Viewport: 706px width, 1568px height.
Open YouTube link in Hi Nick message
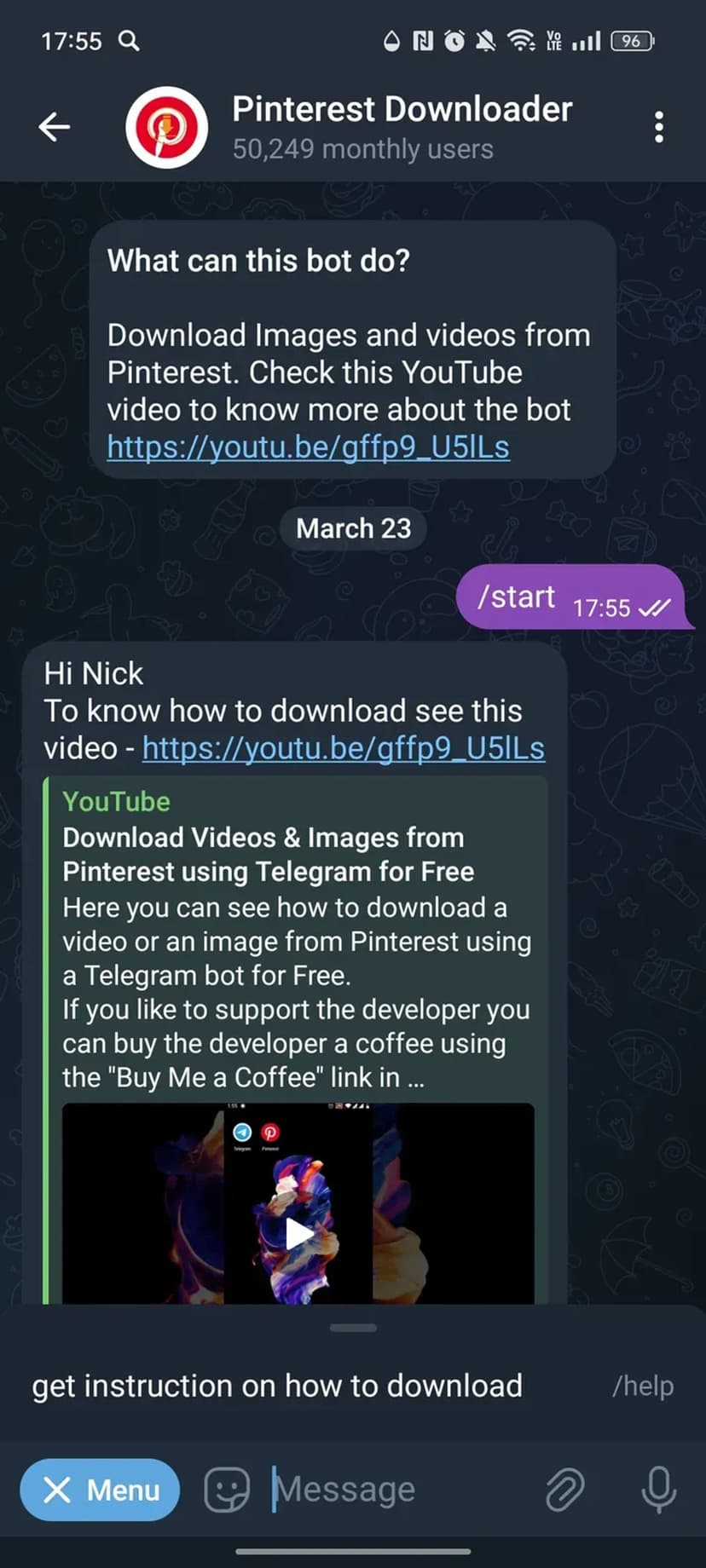tap(343, 748)
